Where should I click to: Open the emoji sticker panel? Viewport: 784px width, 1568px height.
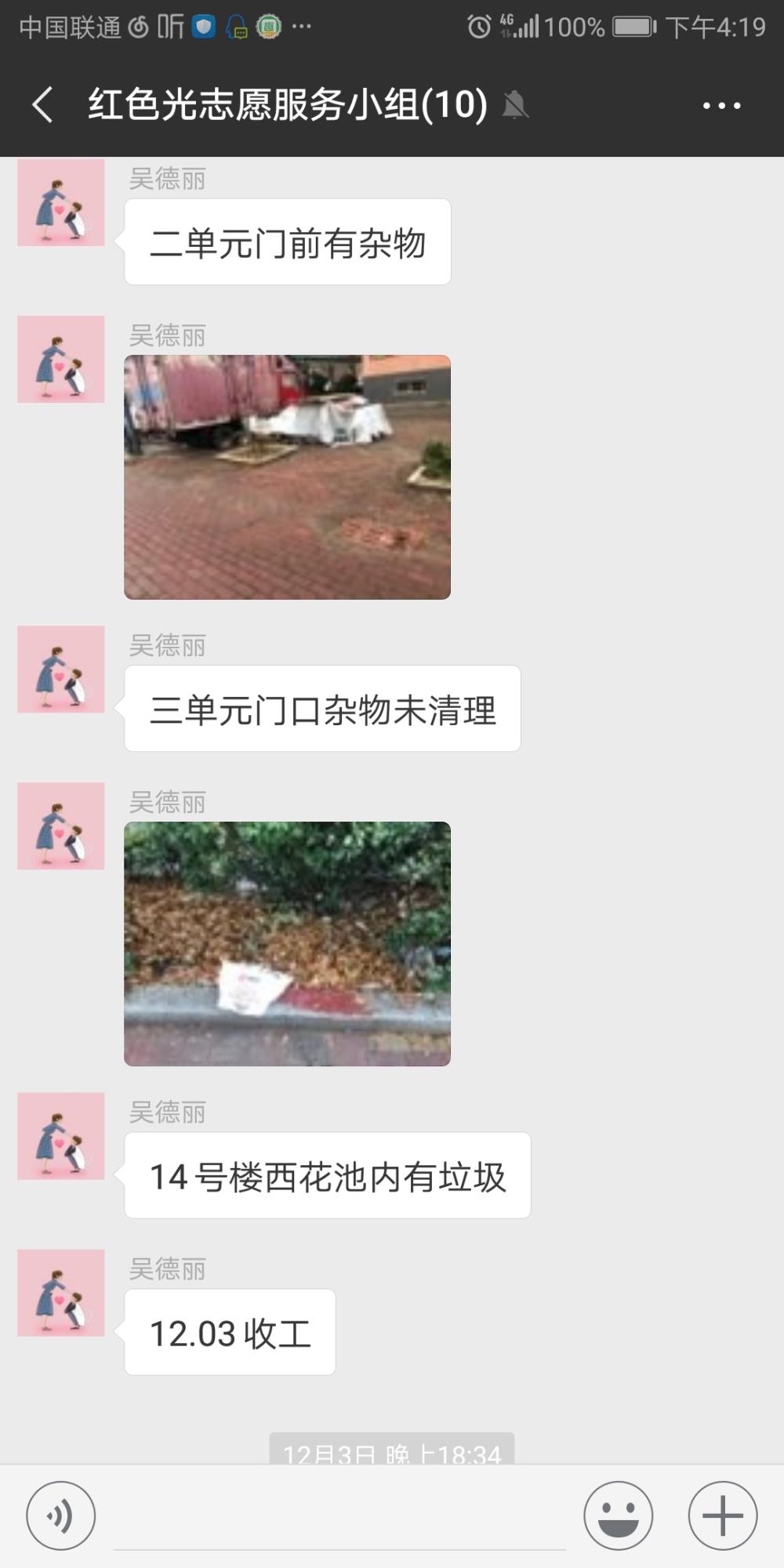click(619, 1515)
